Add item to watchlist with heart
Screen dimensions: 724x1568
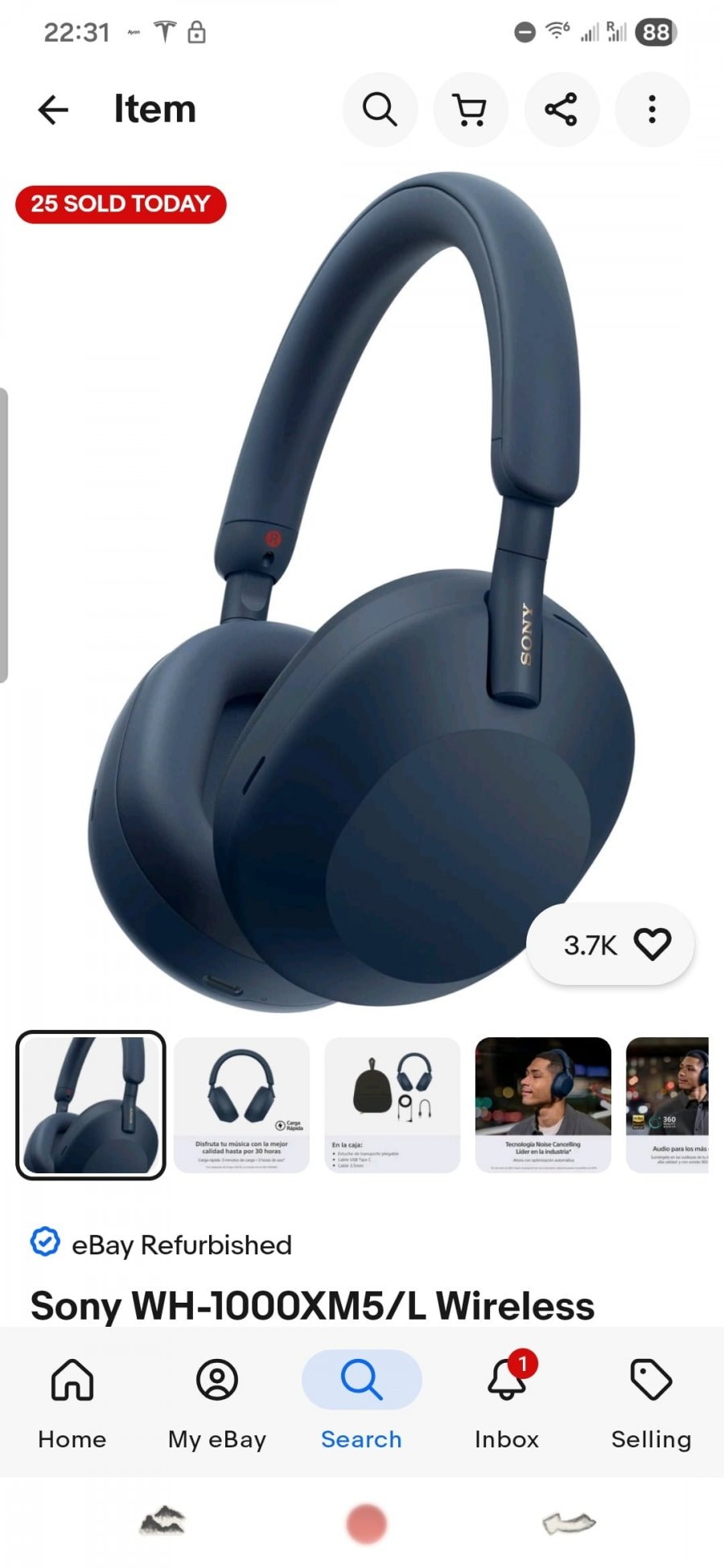coord(652,944)
